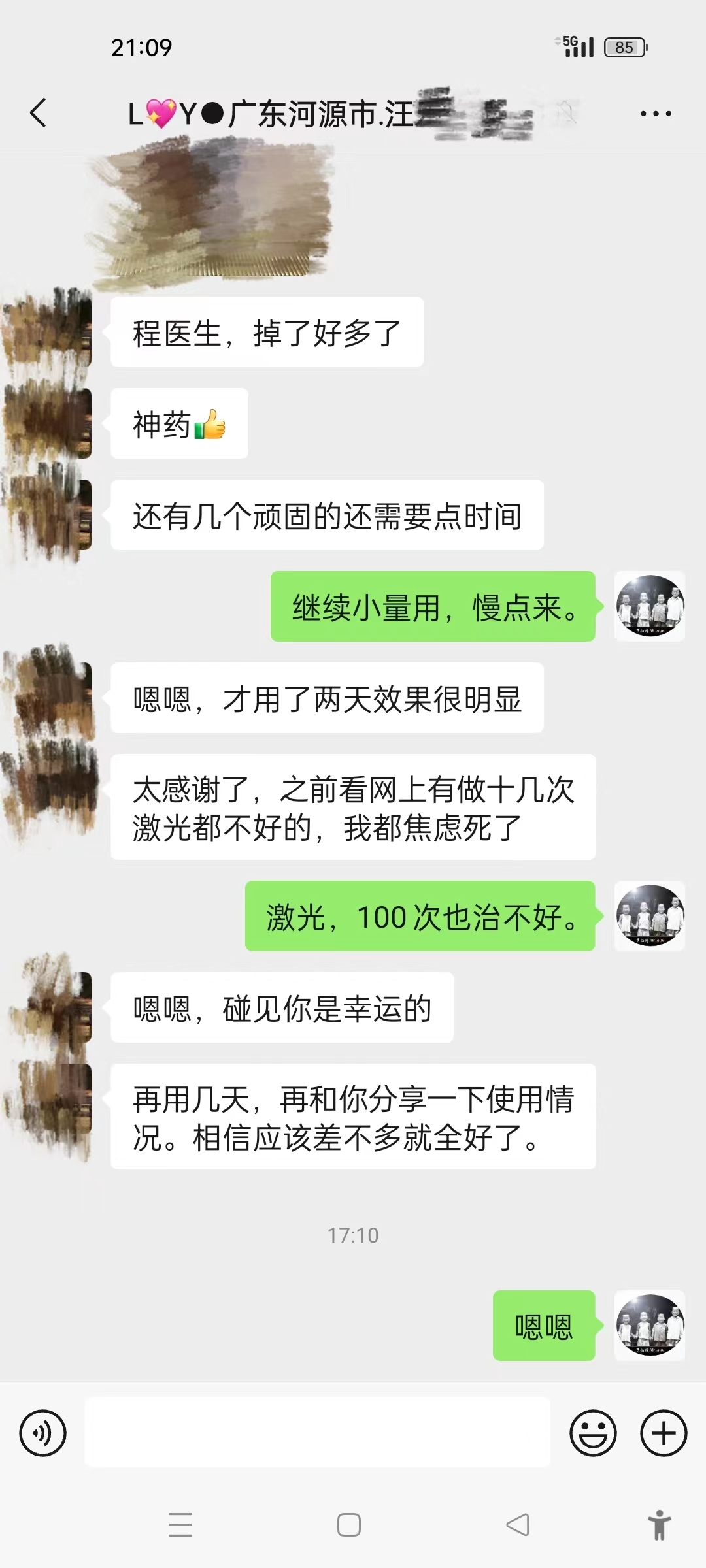Tap the 17:10 timestamp divider
Screen dimensions: 706x1568
click(x=353, y=1235)
